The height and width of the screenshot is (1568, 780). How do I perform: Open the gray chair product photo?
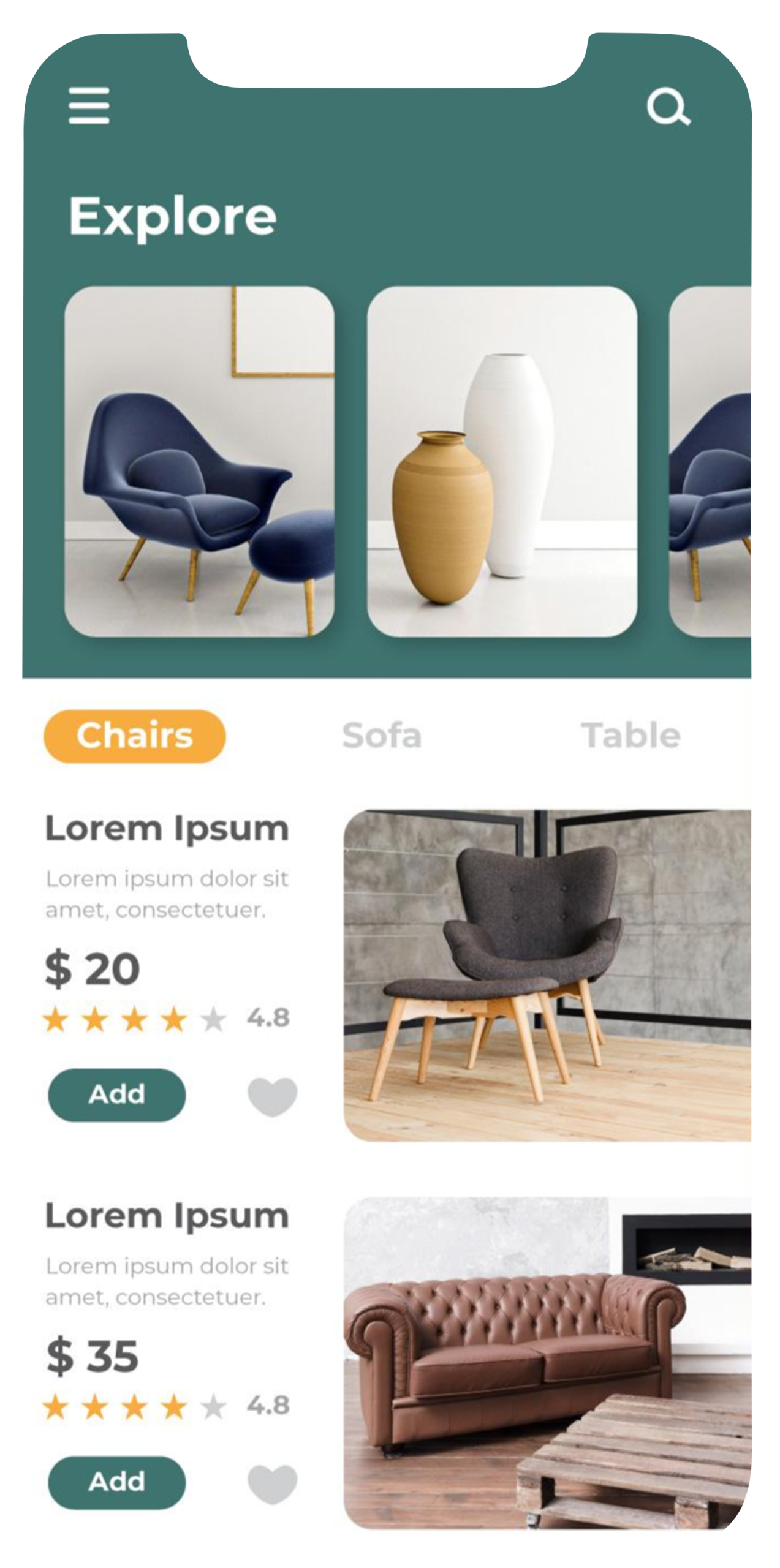point(547,975)
